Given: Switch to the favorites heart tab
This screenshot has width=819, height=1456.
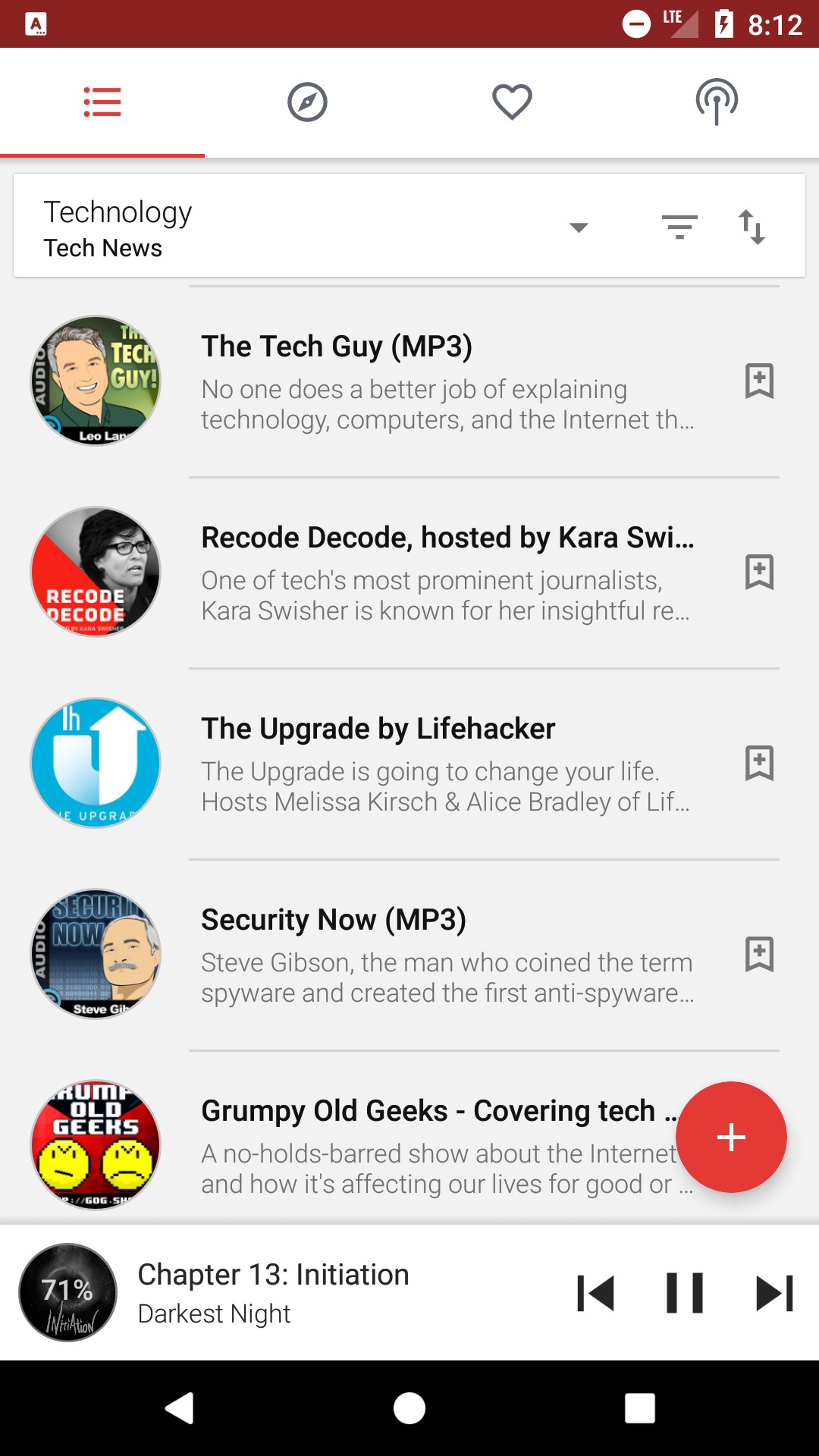Looking at the screenshot, I should point(512,102).
